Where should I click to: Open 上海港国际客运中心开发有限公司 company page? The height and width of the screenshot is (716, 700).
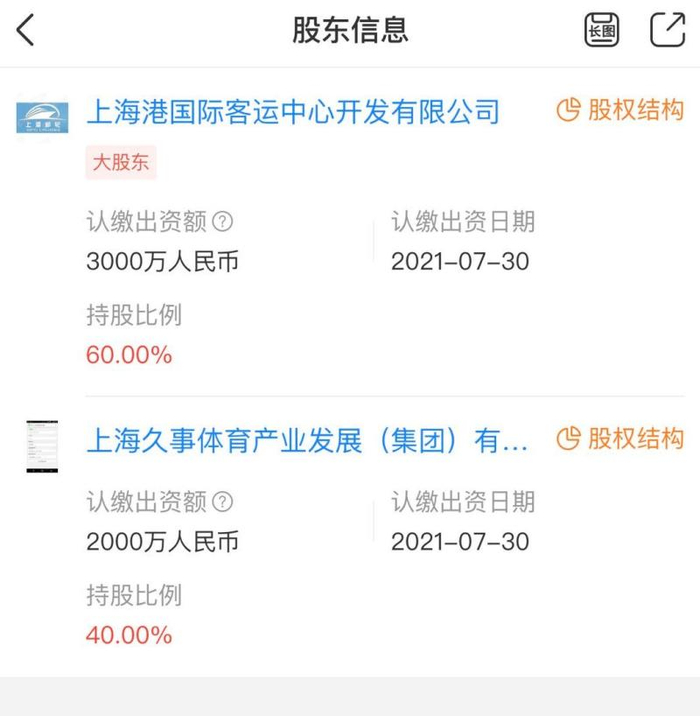[x=292, y=111]
